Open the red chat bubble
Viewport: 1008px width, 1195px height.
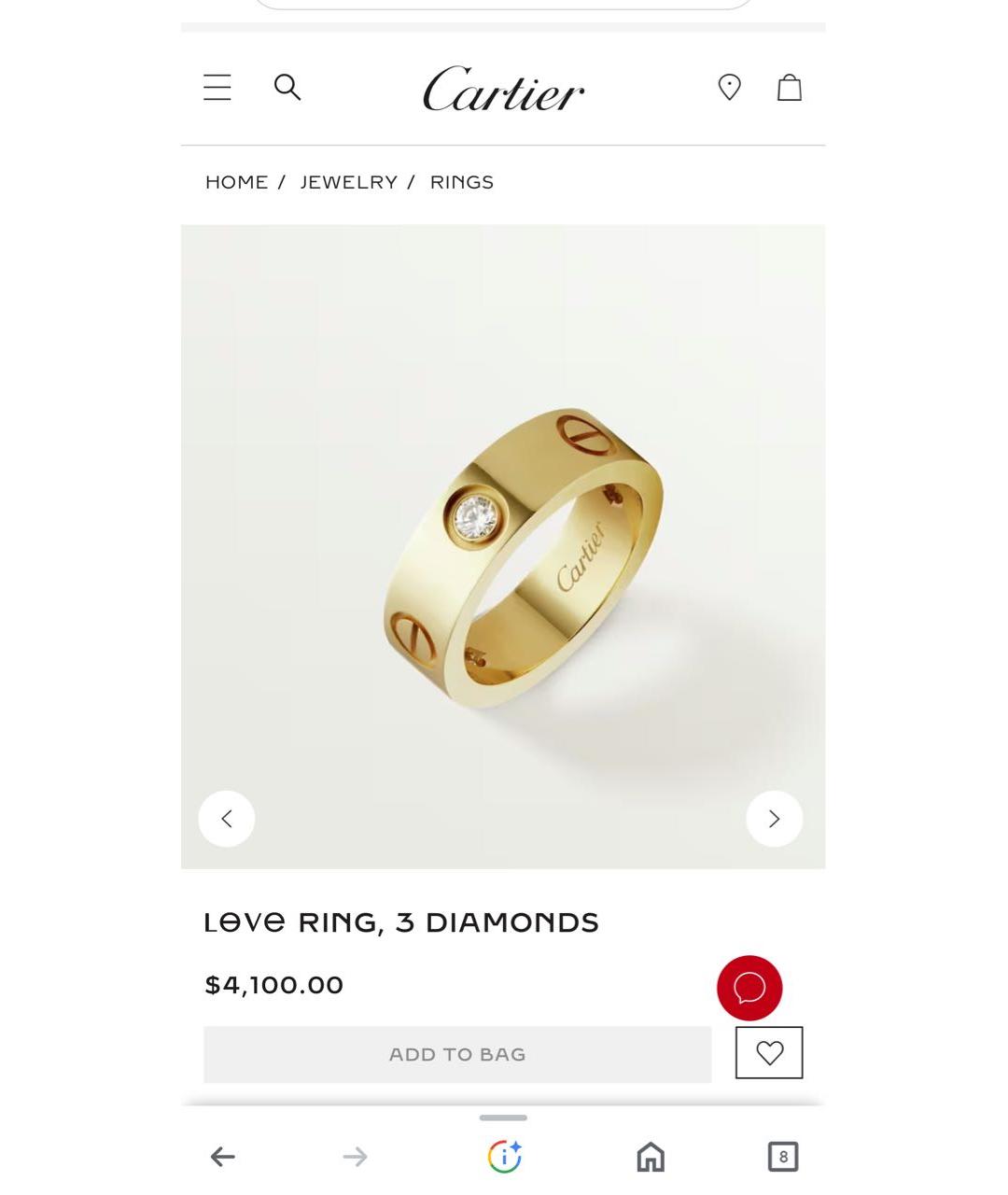(x=749, y=988)
